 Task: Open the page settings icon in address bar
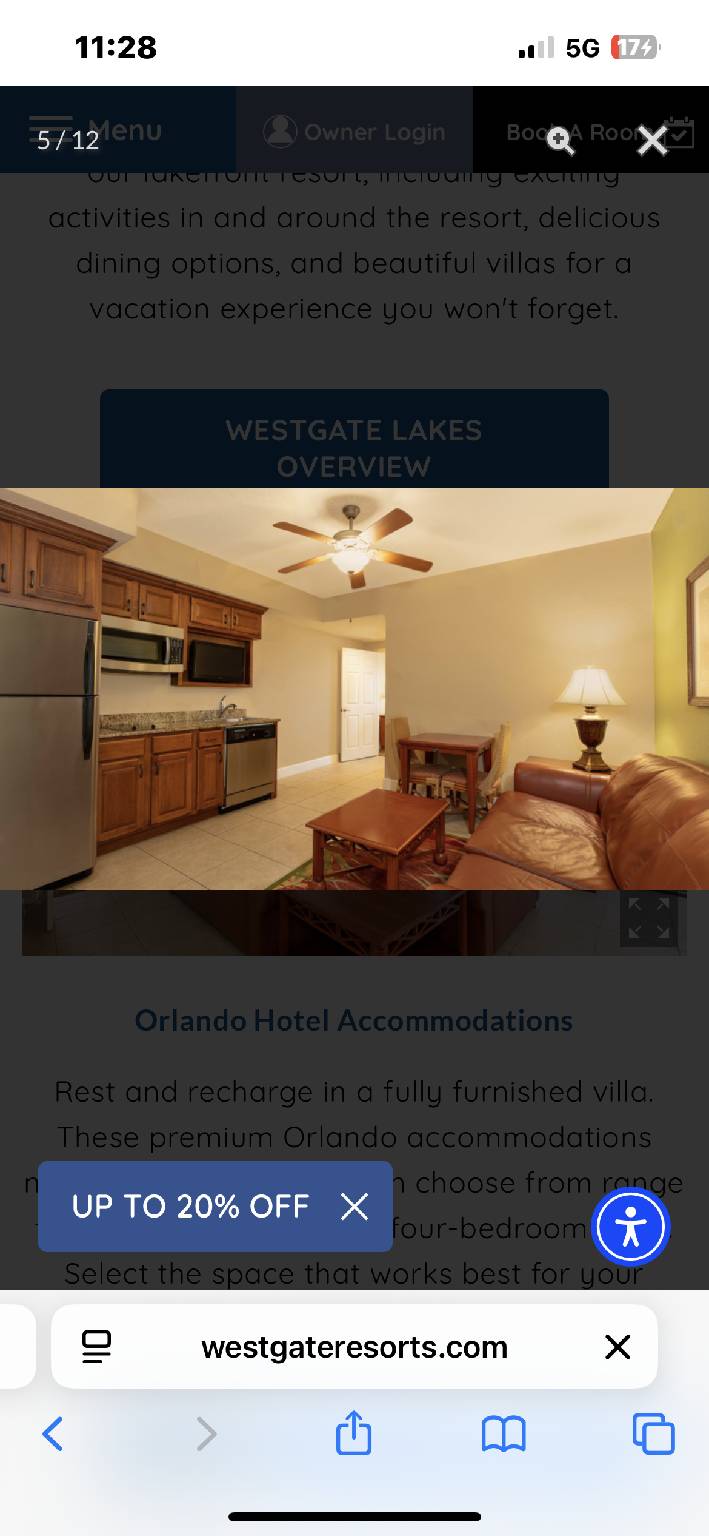[x=97, y=1347]
